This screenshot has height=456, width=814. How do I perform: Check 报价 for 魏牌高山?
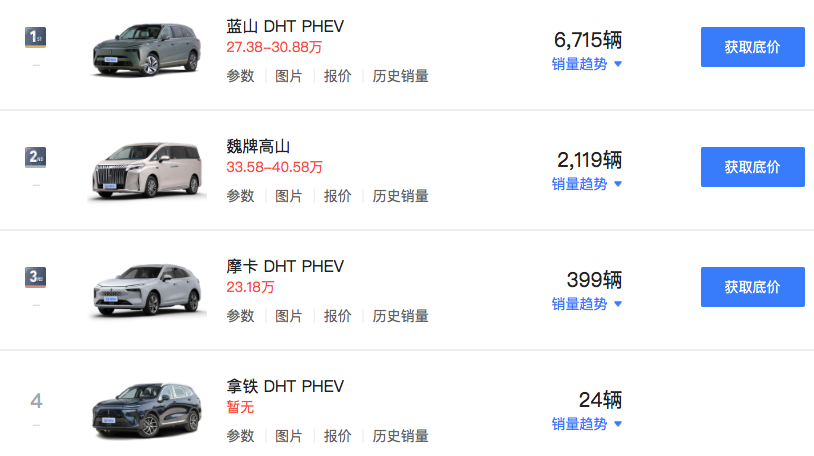coord(337,196)
